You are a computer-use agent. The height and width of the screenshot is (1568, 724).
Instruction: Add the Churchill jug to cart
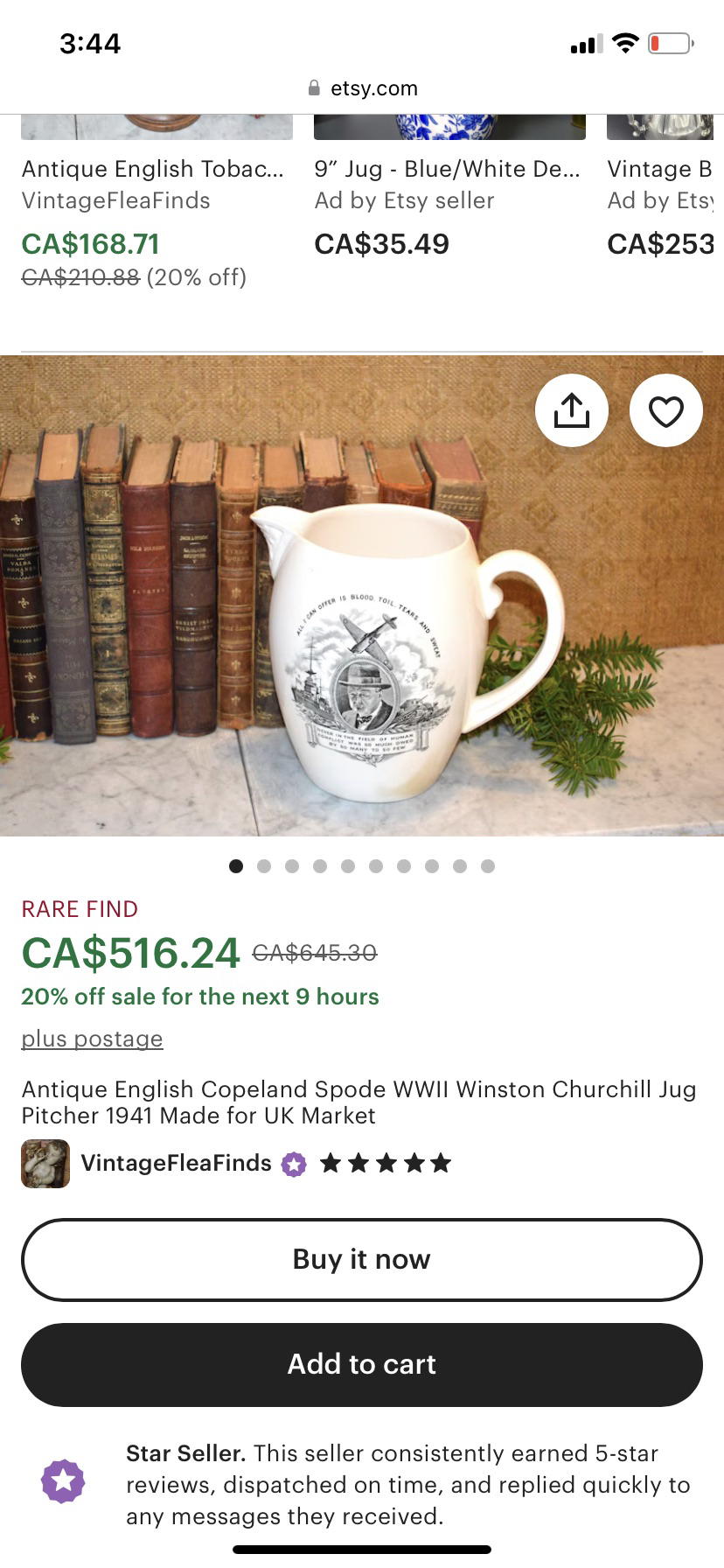(x=362, y=1364)
